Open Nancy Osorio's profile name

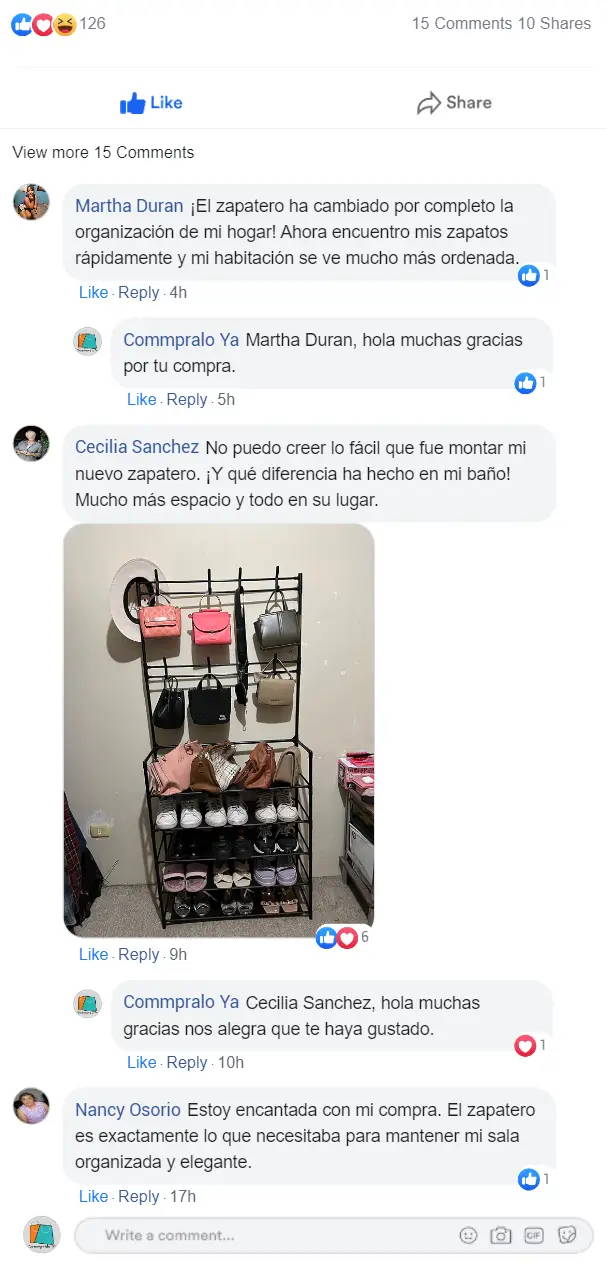(128, 1110)
